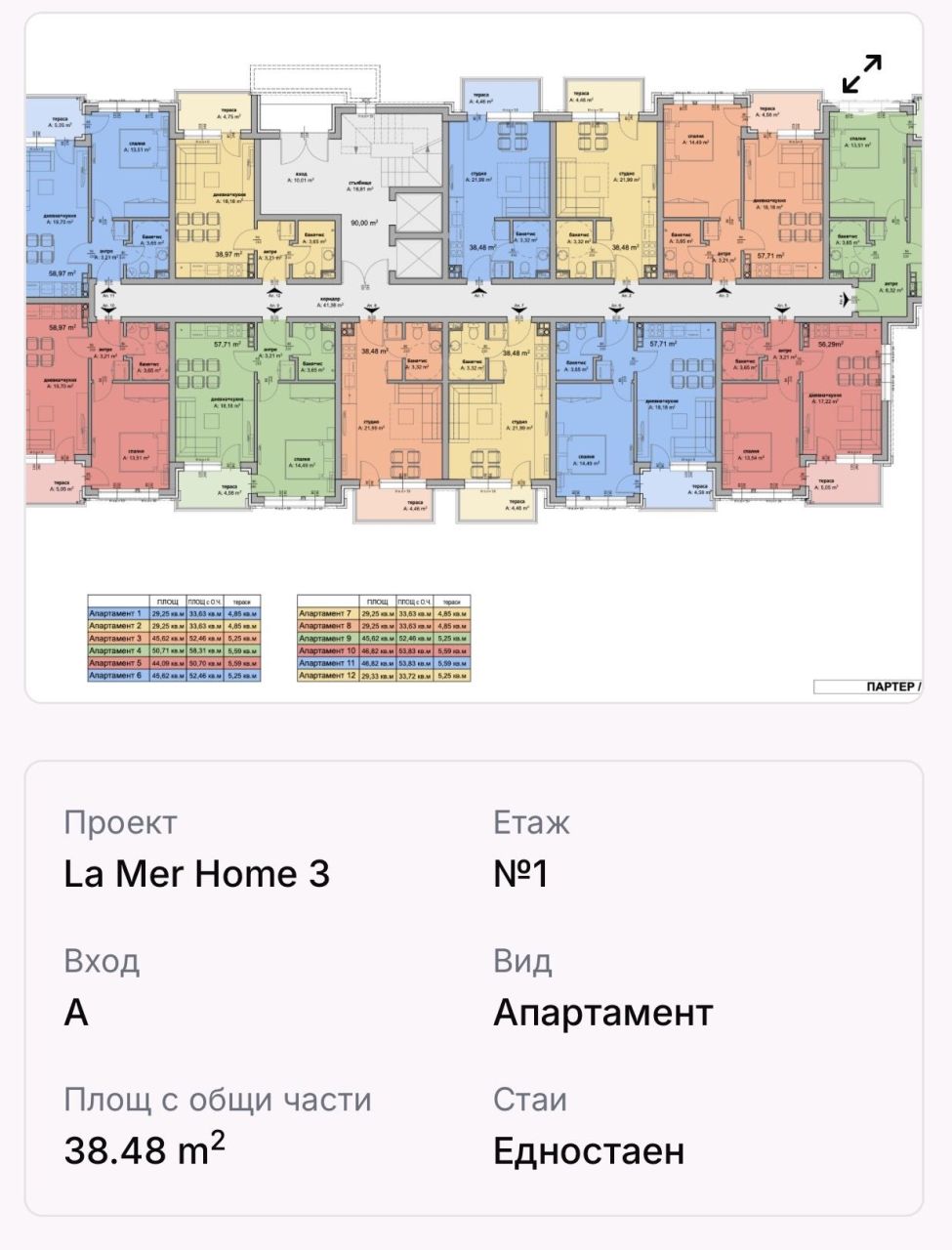Viewport: 952px width, 1250px height.
Task: Click the entrance arrow icon at Ап.10
Action: (107, 309)
